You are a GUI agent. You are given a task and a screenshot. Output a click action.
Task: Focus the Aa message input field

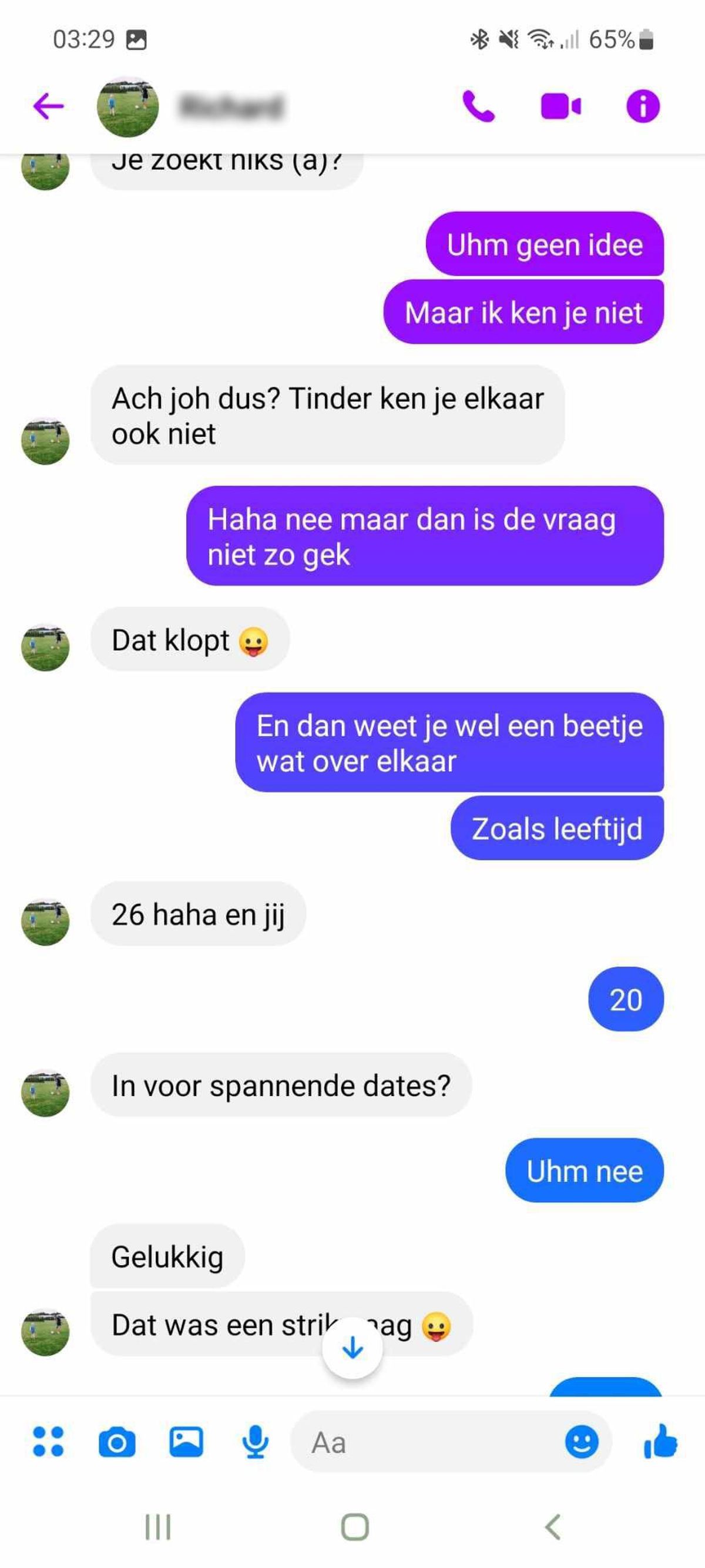point(426,1442)
